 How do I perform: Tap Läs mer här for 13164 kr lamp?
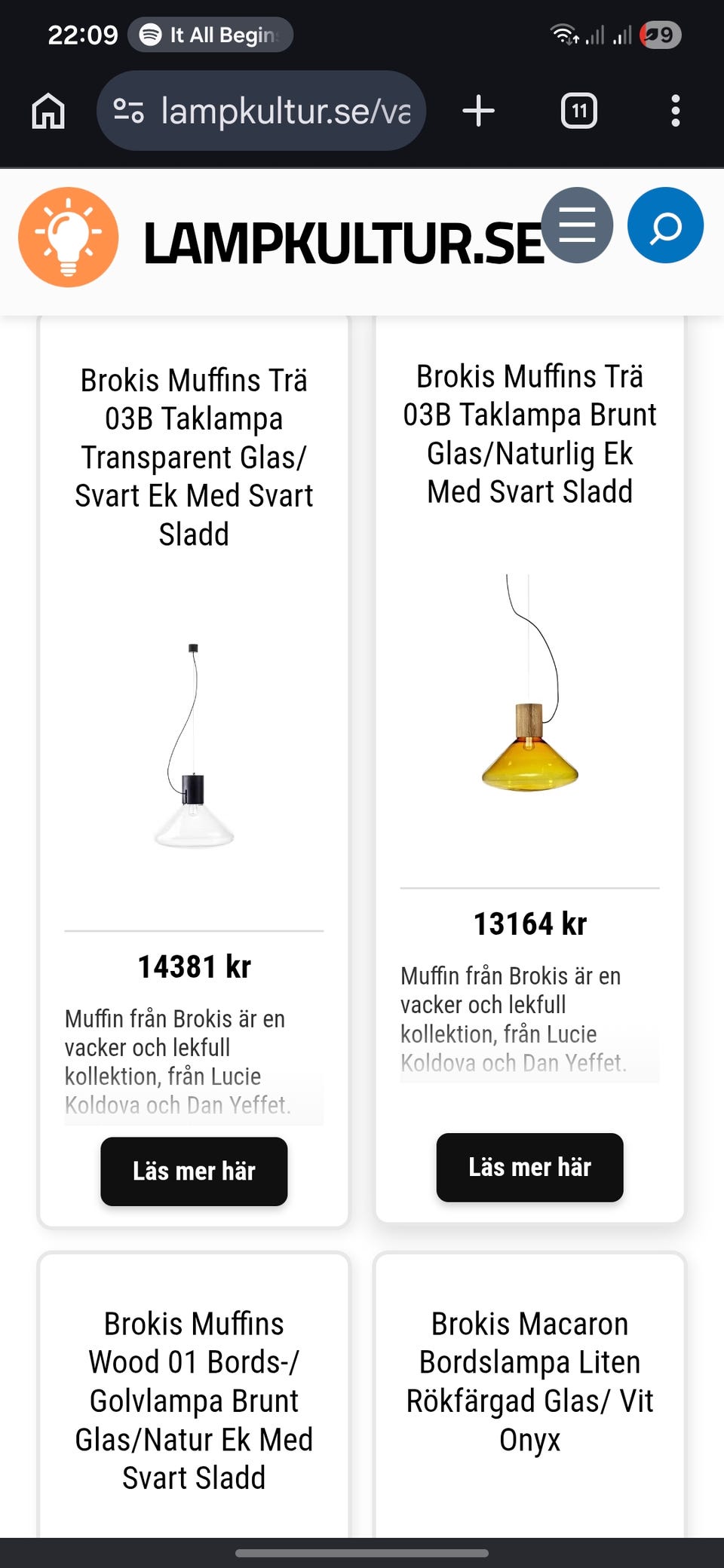point(529,1167)
